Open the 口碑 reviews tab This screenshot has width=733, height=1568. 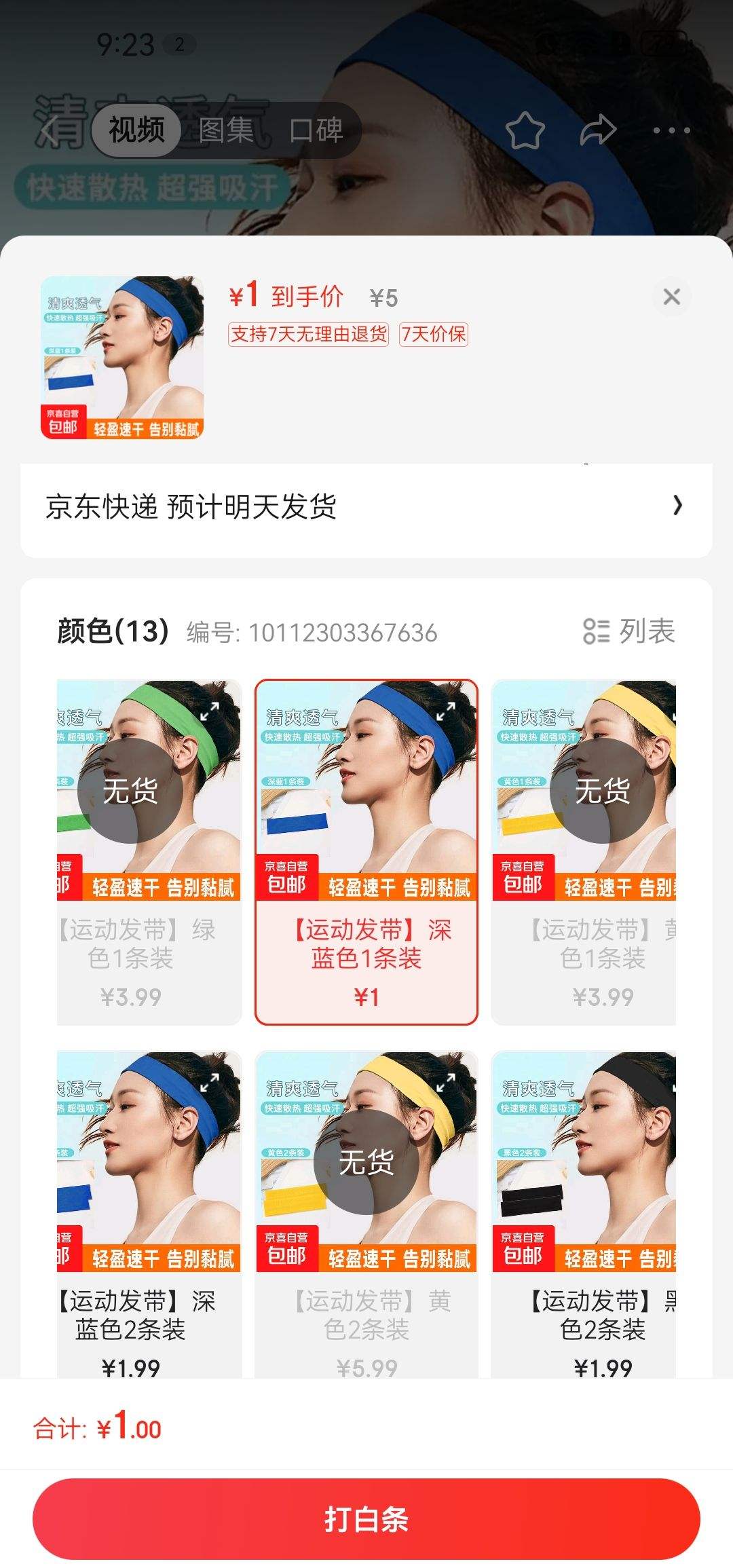pos(316,129)
